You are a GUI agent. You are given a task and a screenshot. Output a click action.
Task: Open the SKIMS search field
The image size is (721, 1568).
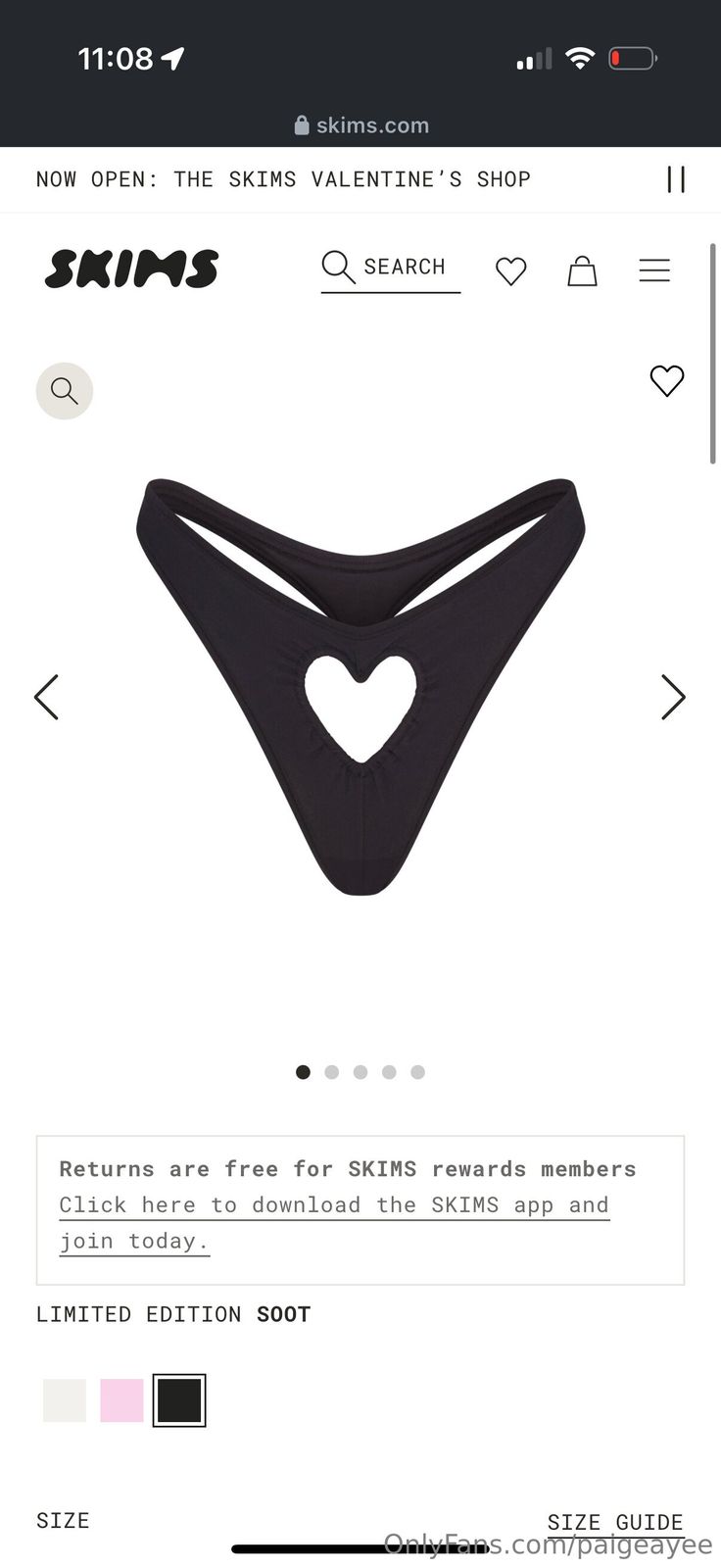coord(390,268)
